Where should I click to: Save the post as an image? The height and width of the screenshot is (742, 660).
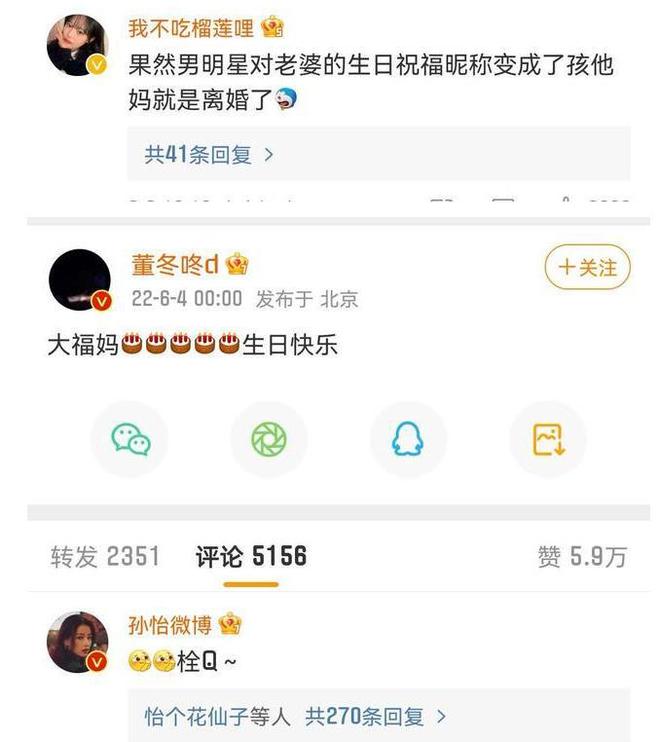[x=547, y=439]
